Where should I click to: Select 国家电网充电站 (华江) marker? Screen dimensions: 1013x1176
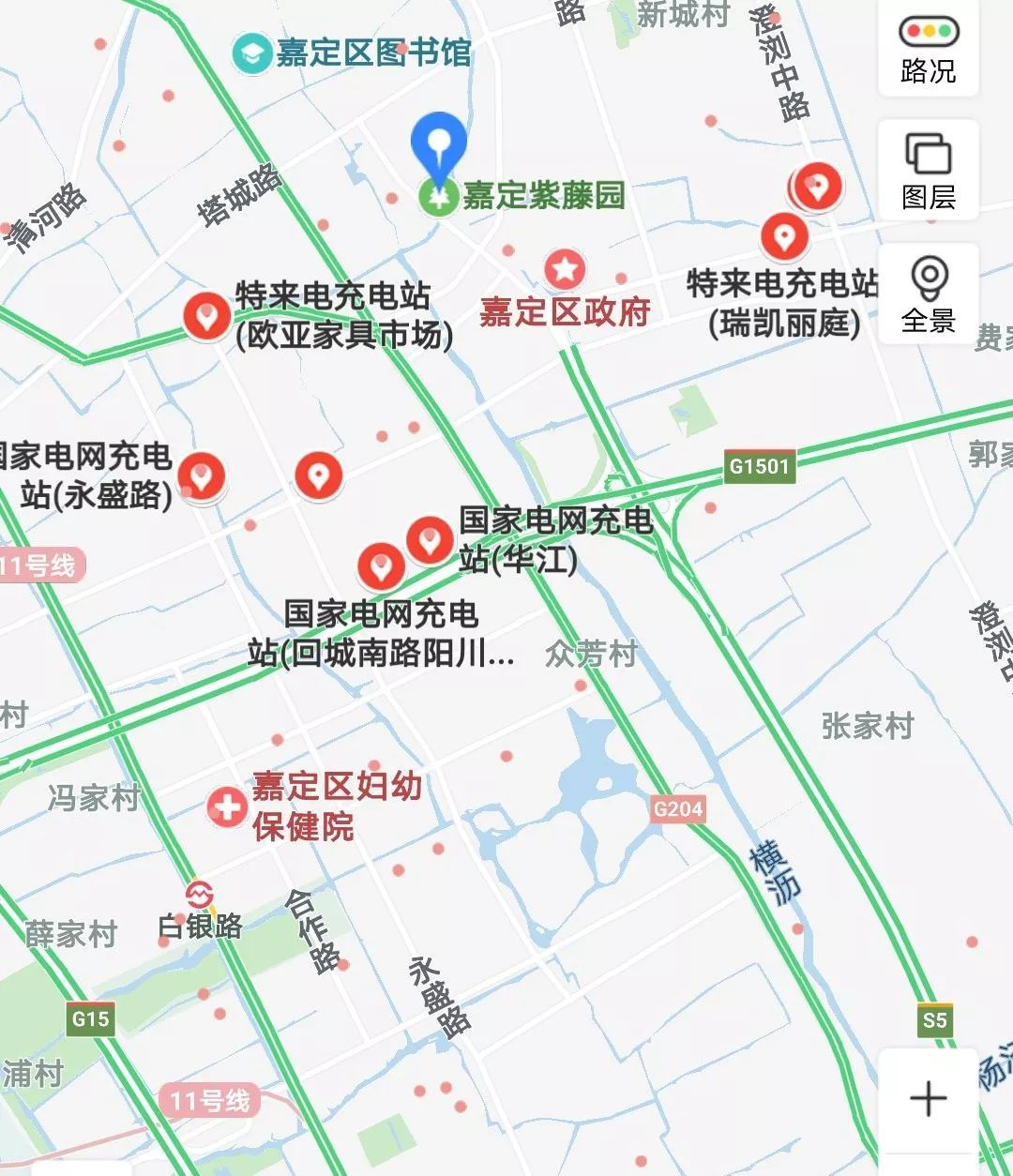coord(431,539)
